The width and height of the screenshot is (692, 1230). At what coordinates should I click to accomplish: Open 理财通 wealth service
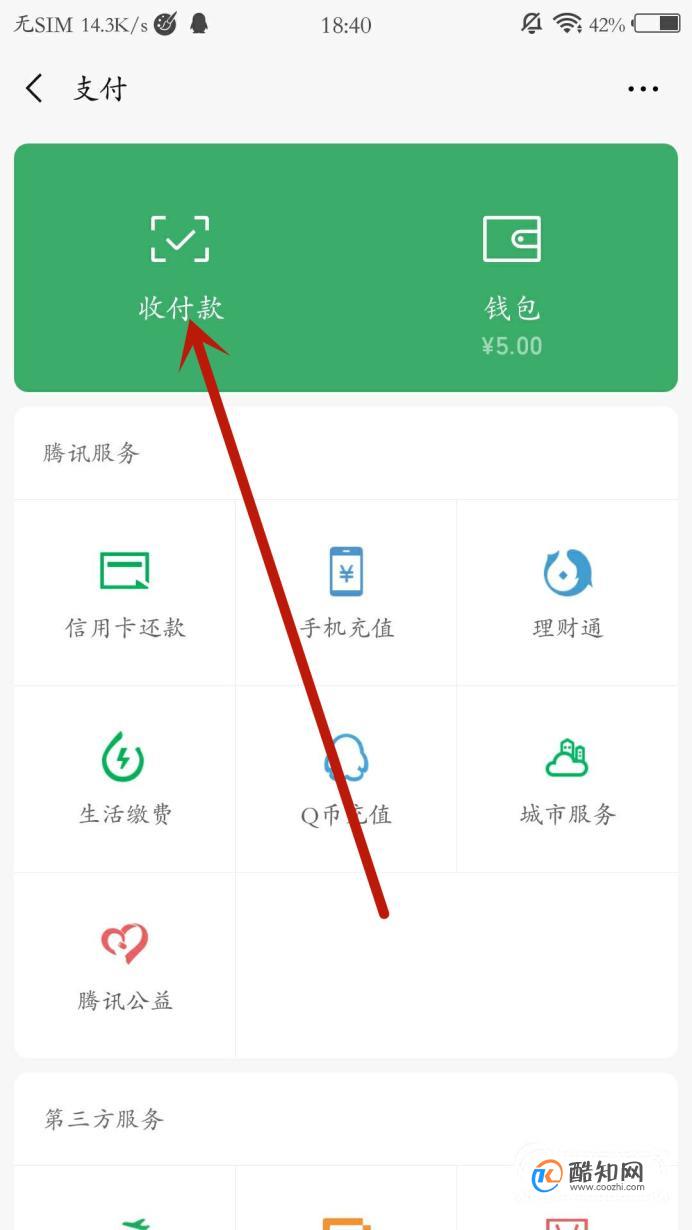tap(567, 593)
